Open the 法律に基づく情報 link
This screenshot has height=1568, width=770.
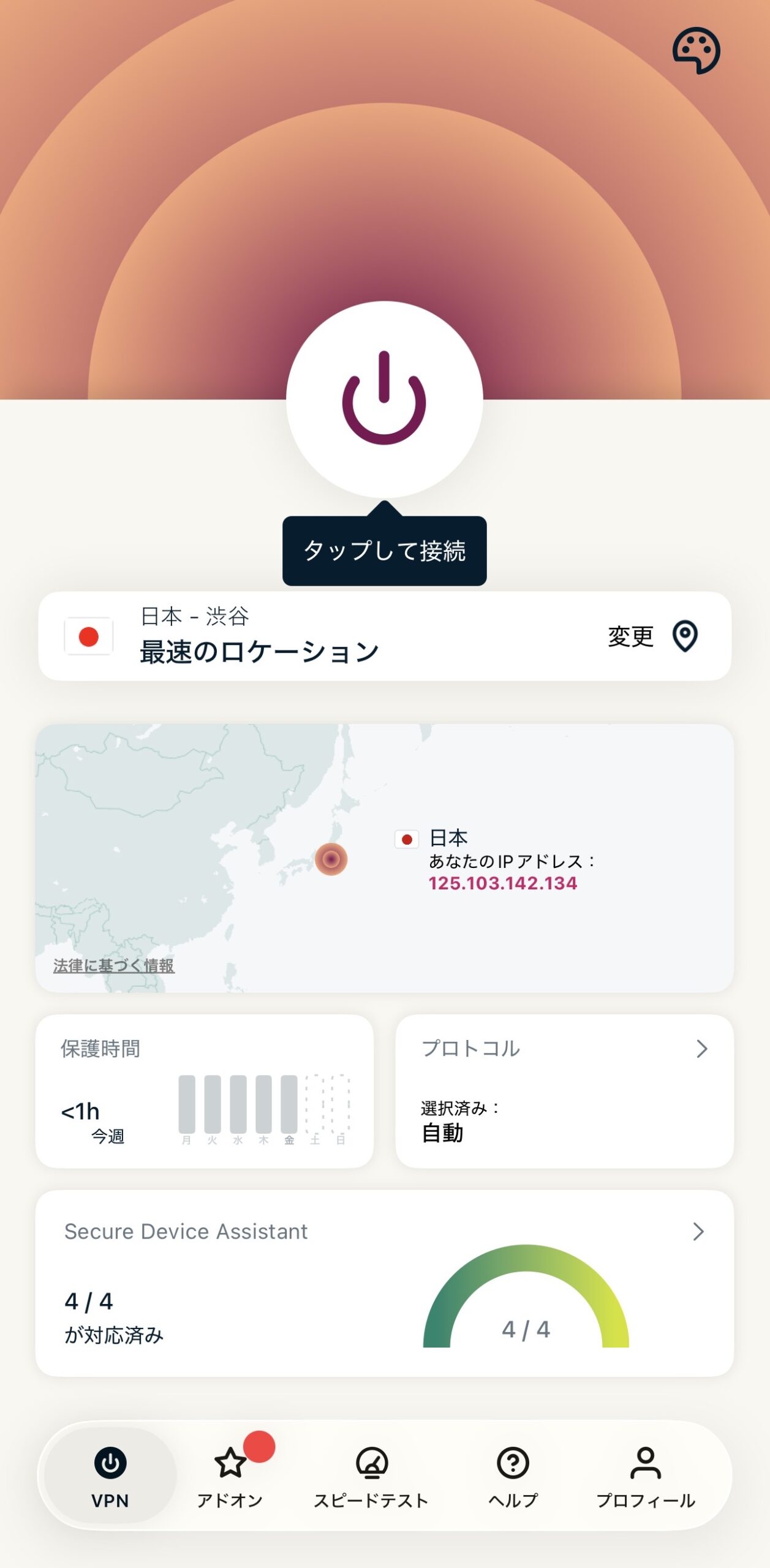(114, 966)
